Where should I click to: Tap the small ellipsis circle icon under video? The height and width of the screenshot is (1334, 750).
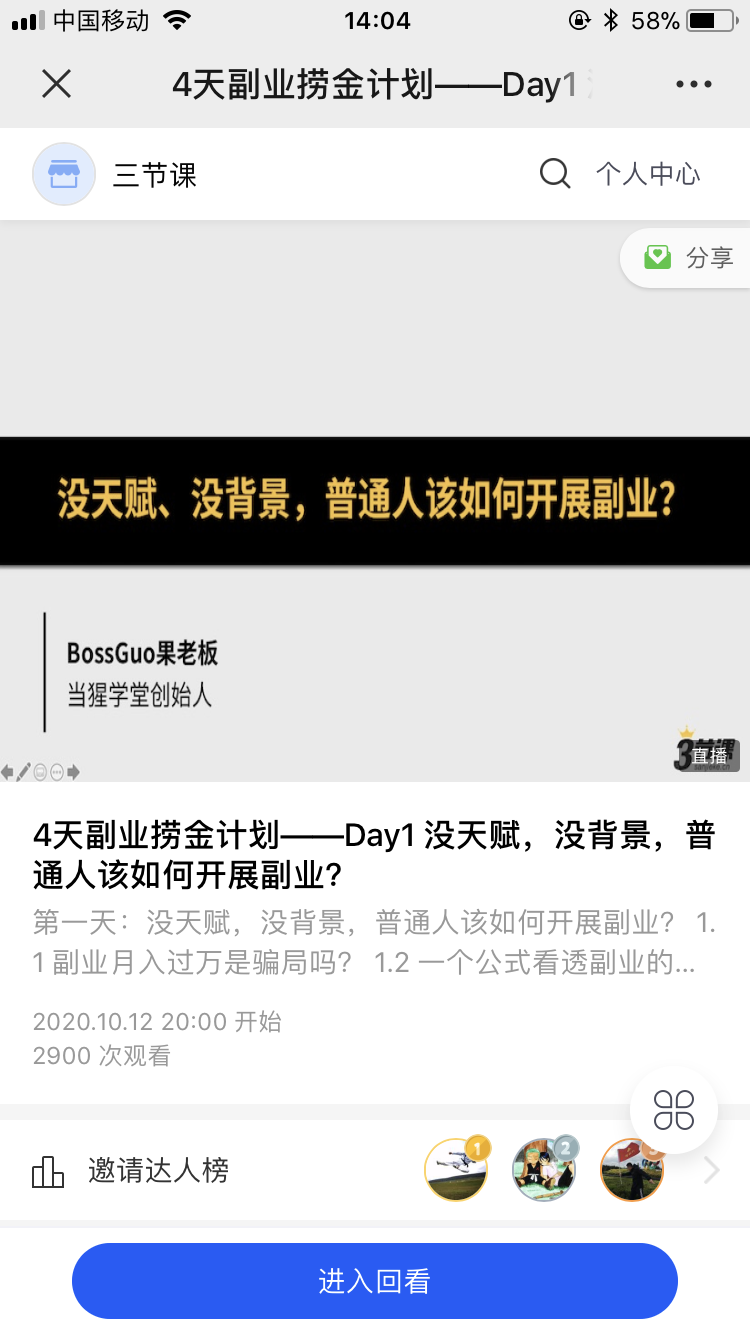56,771
